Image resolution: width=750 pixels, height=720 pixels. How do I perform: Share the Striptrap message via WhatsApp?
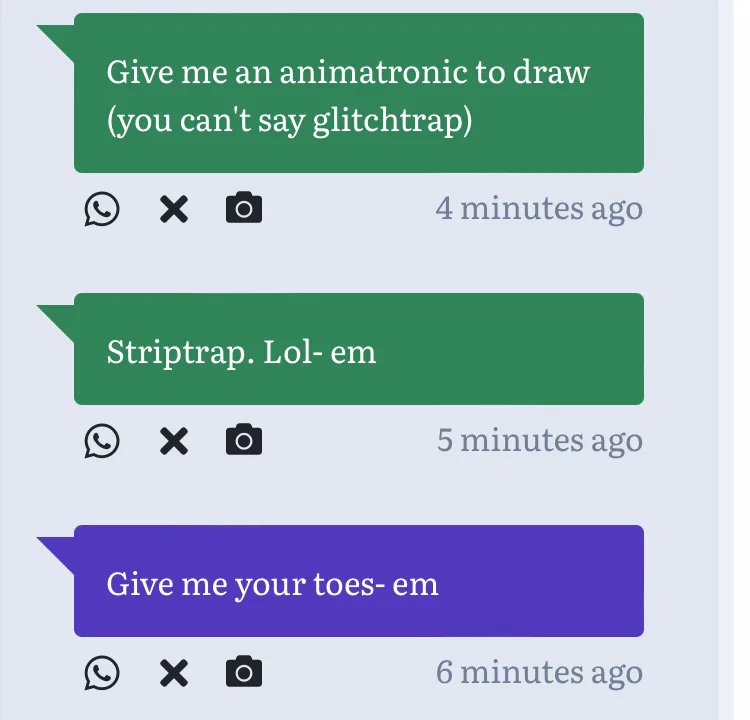[102, 441]
